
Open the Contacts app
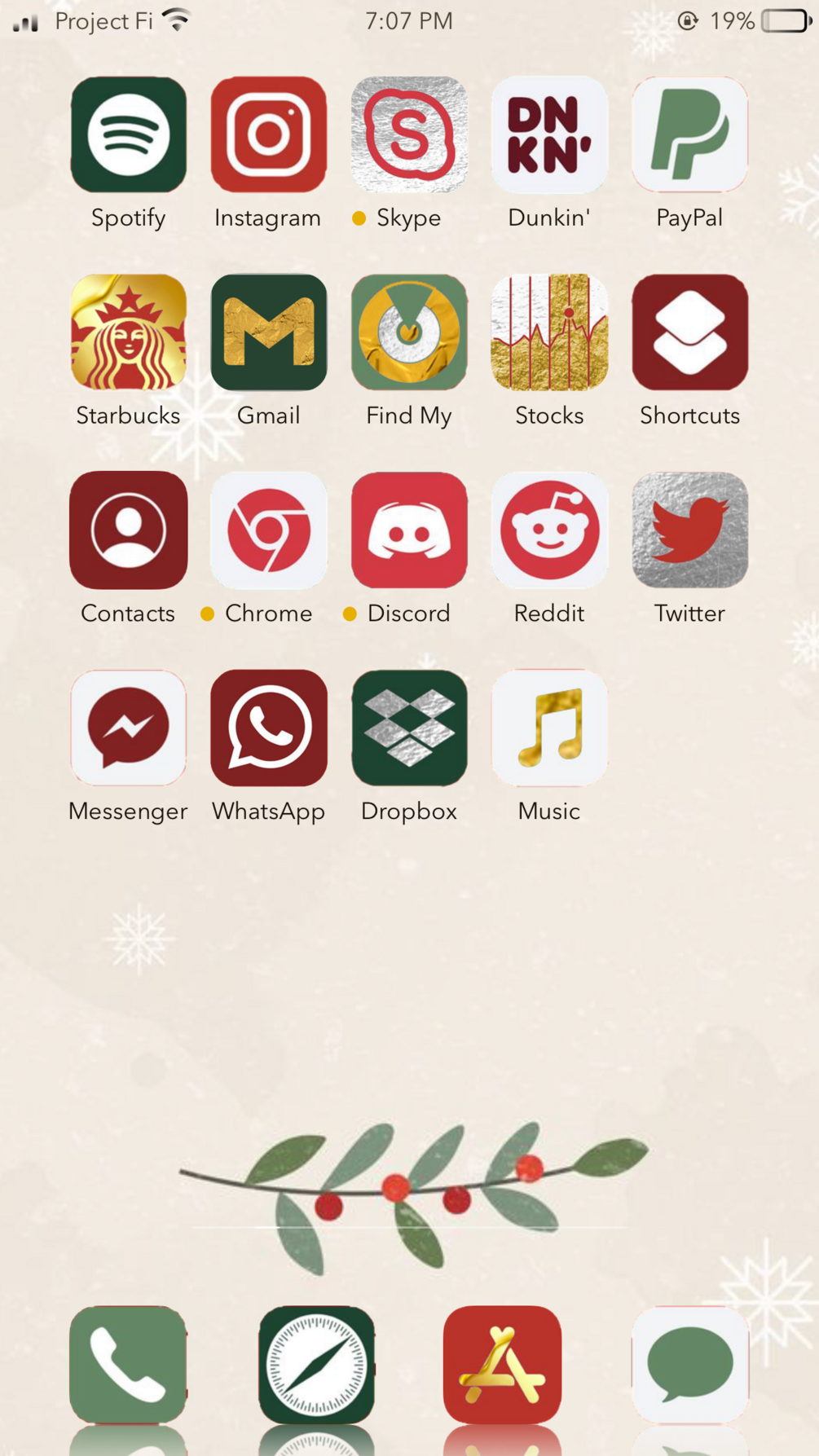click(128, 530)
